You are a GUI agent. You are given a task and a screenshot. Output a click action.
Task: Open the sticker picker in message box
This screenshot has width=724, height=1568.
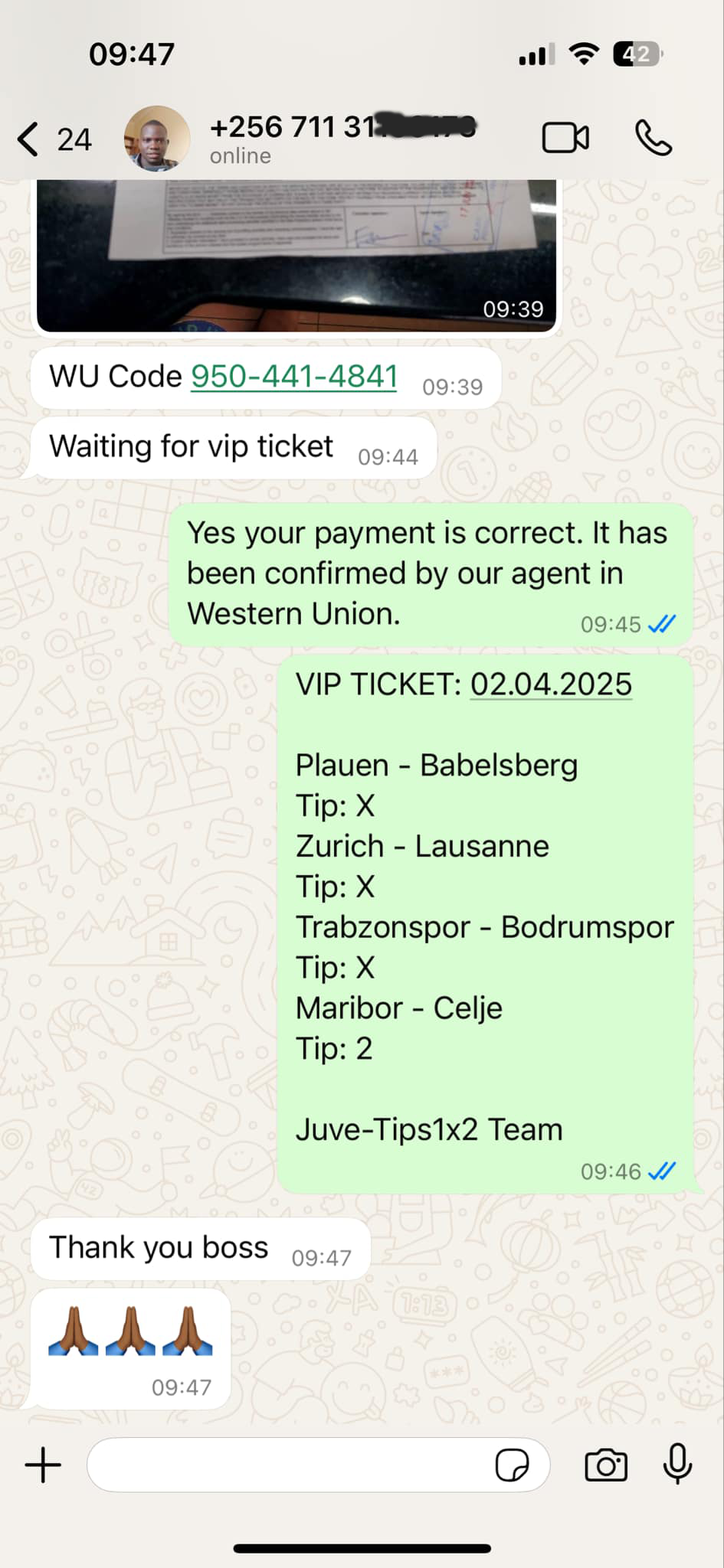(x=512, y=1465)
